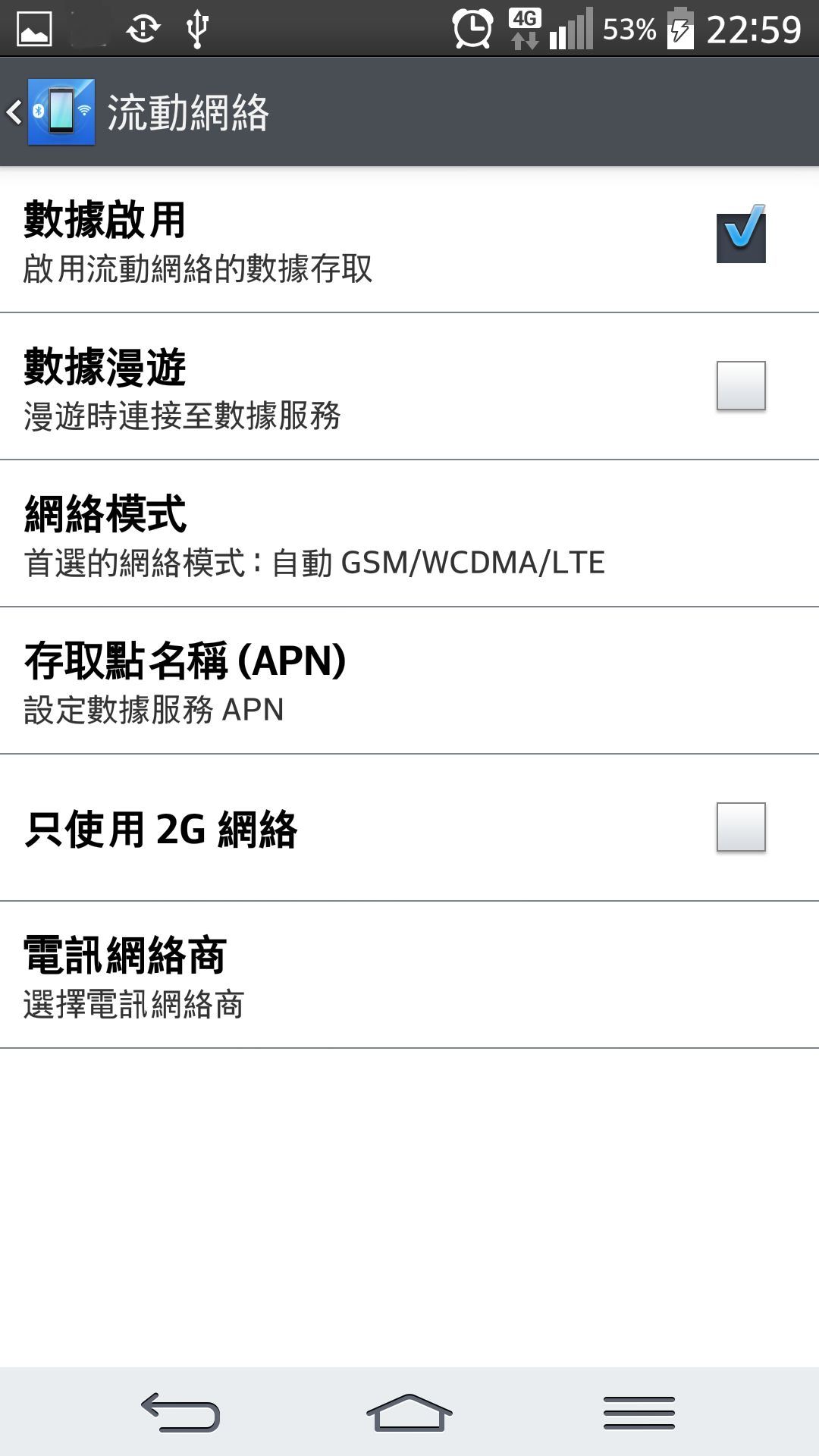This screenshot has height=1456, width=819.
Task: Open 電訊網絡商 to choose an operator
Action: click(409, 975)
